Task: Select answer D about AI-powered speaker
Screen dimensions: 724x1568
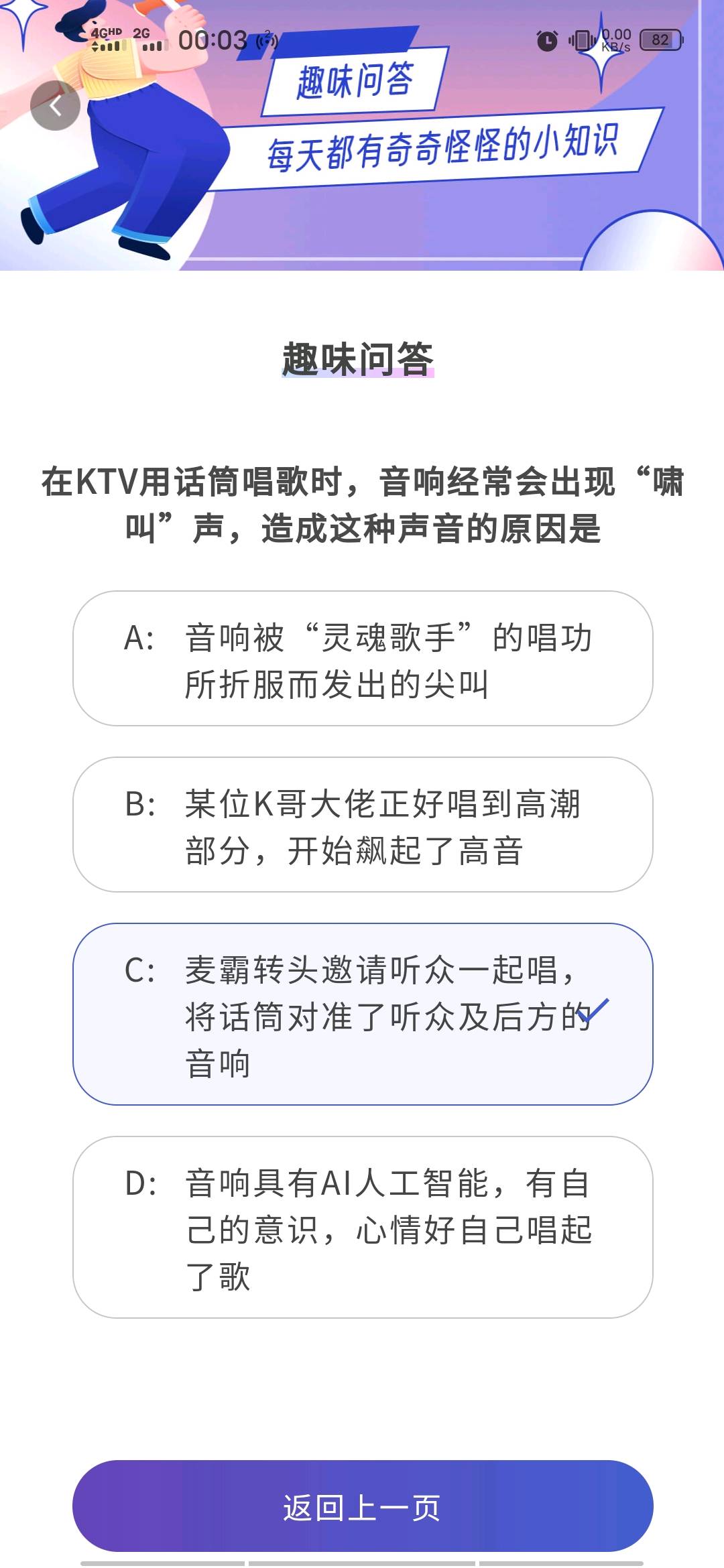Action: click(363, 1227)
